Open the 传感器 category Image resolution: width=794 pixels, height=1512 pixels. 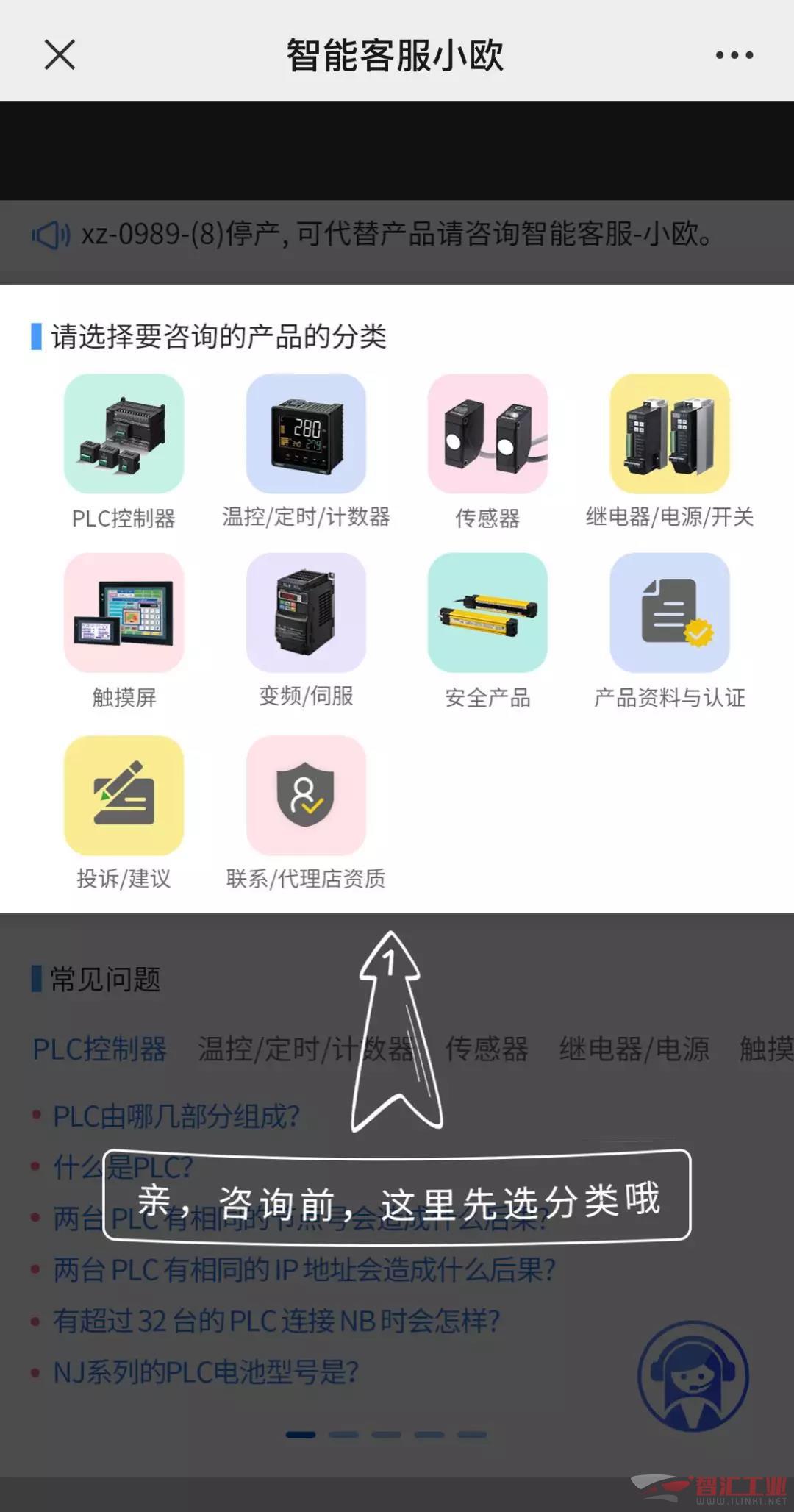tap(487, 434)
